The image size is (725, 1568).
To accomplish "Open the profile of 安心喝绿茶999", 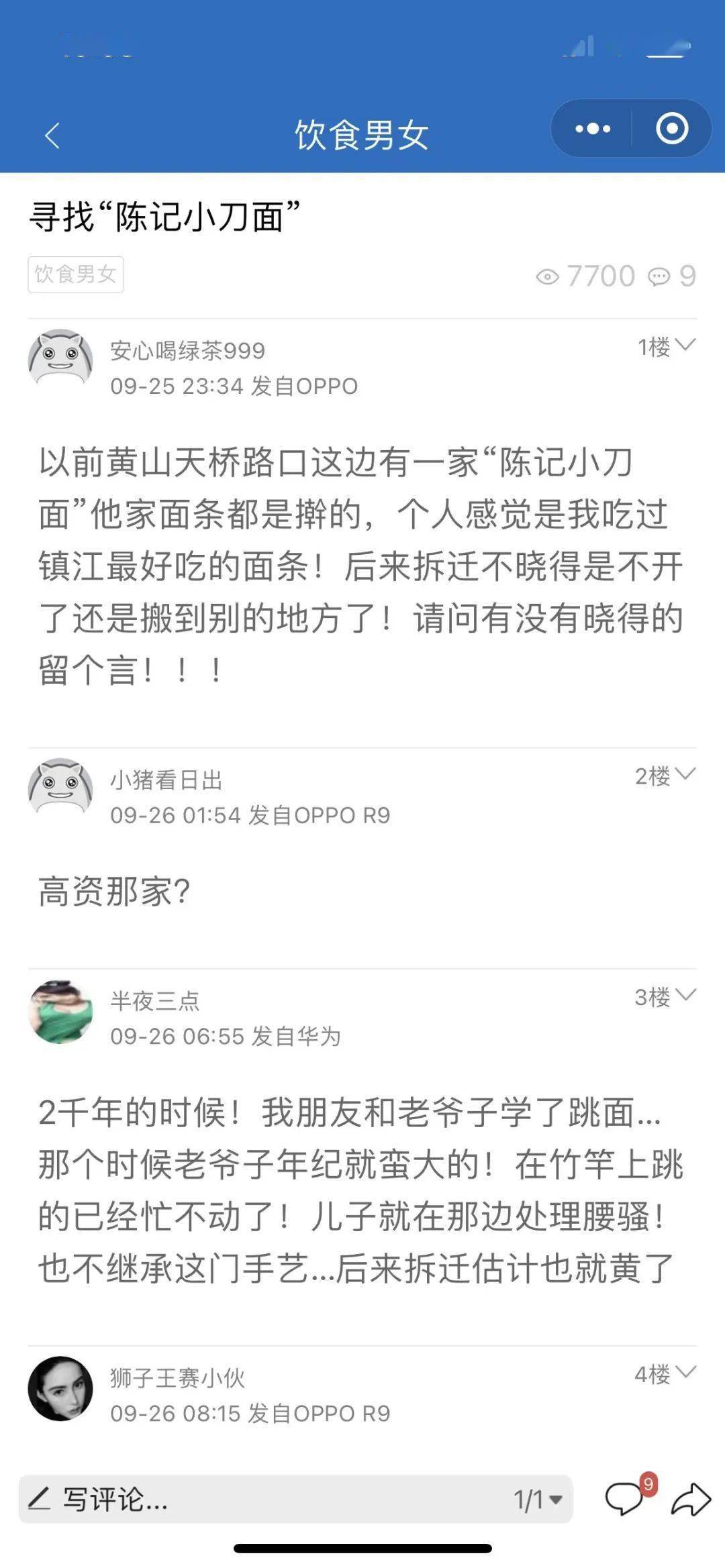I will (60, 359).
